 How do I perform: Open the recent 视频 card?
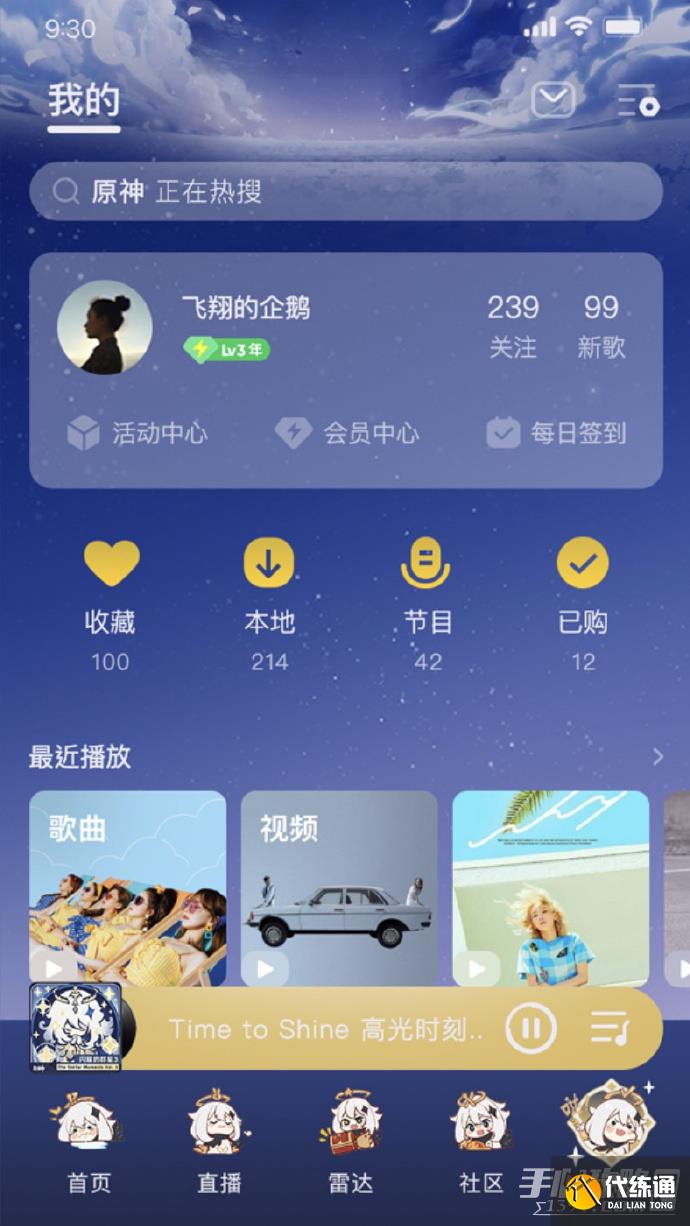coord(339,887)
